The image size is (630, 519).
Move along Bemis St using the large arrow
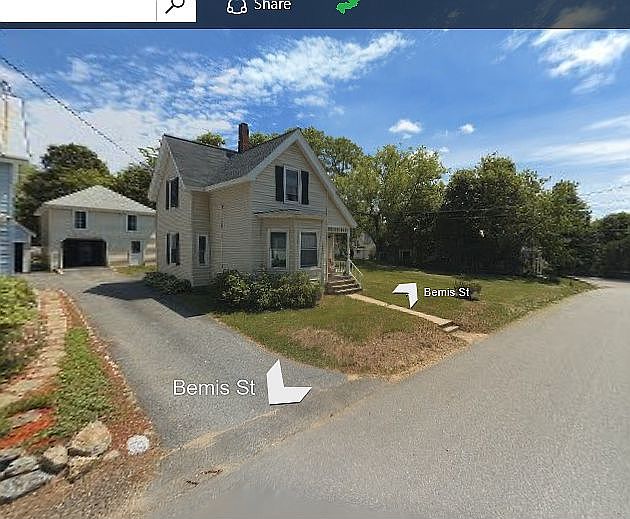tap(284, 385)
